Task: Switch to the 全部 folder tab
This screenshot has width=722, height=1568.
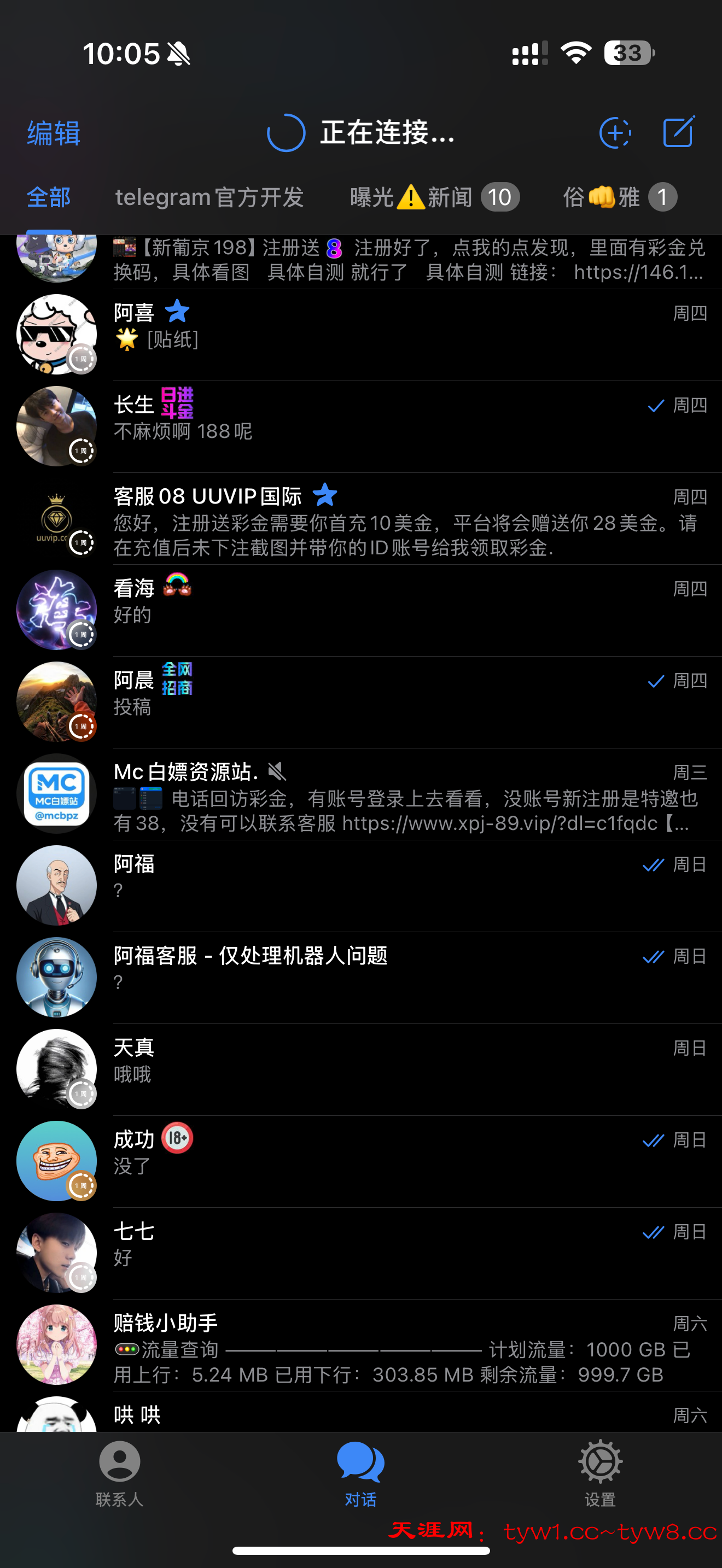Action: click(49, 197)
